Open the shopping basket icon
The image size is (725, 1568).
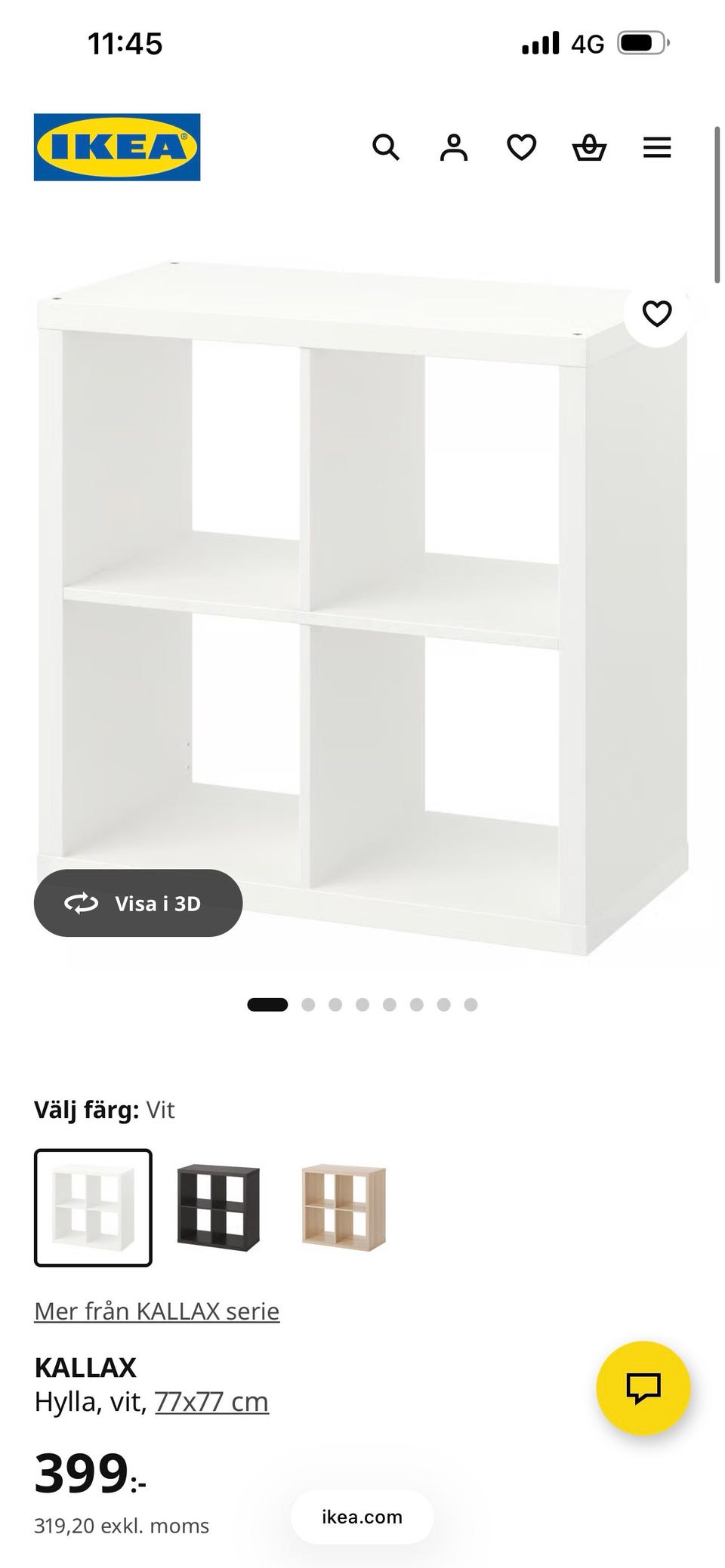click(x=590, y=147)
